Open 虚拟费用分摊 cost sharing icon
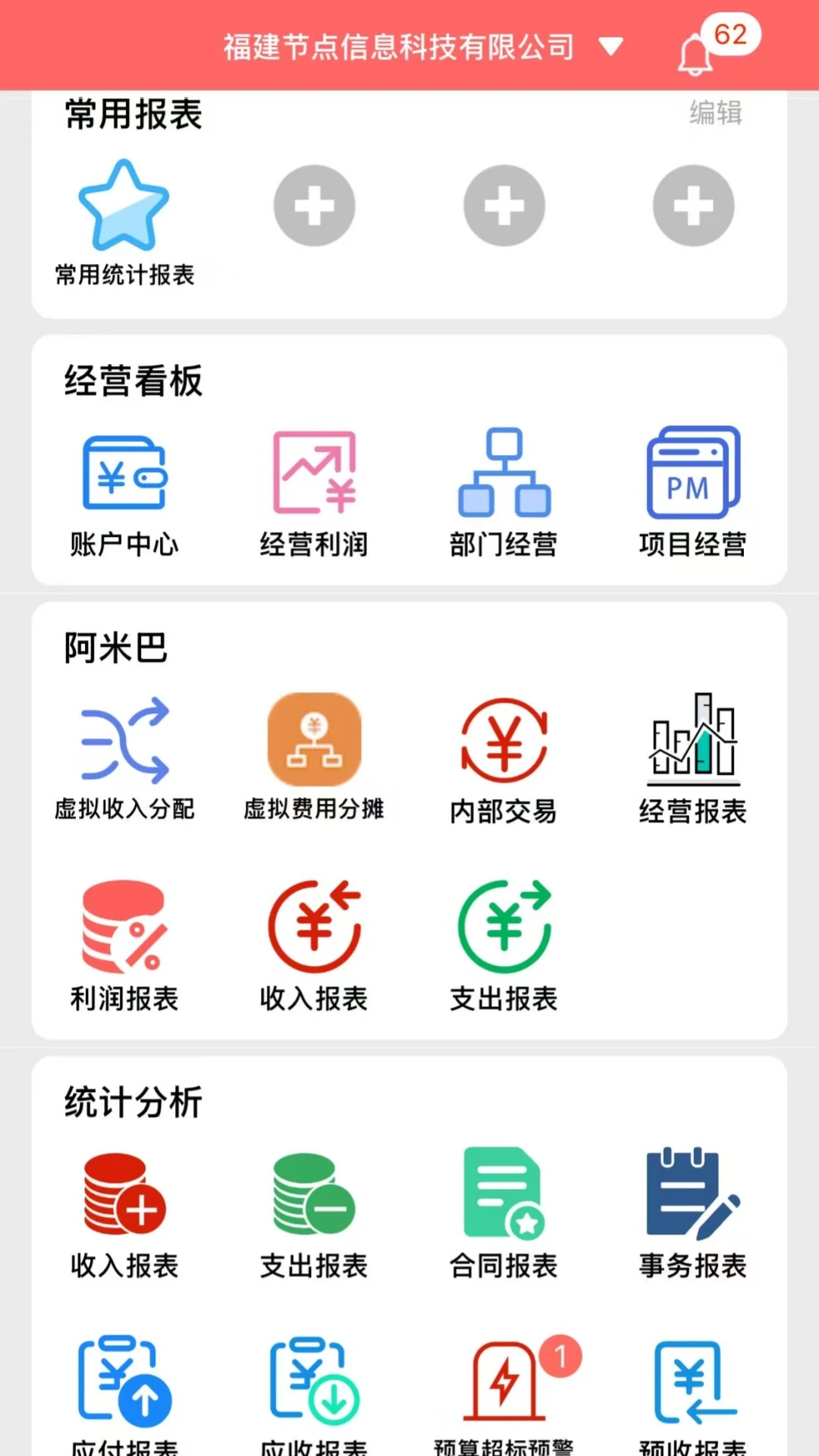Image resolution: width=819 pixels, height=1456 pixels. click(x=313, y=739)
